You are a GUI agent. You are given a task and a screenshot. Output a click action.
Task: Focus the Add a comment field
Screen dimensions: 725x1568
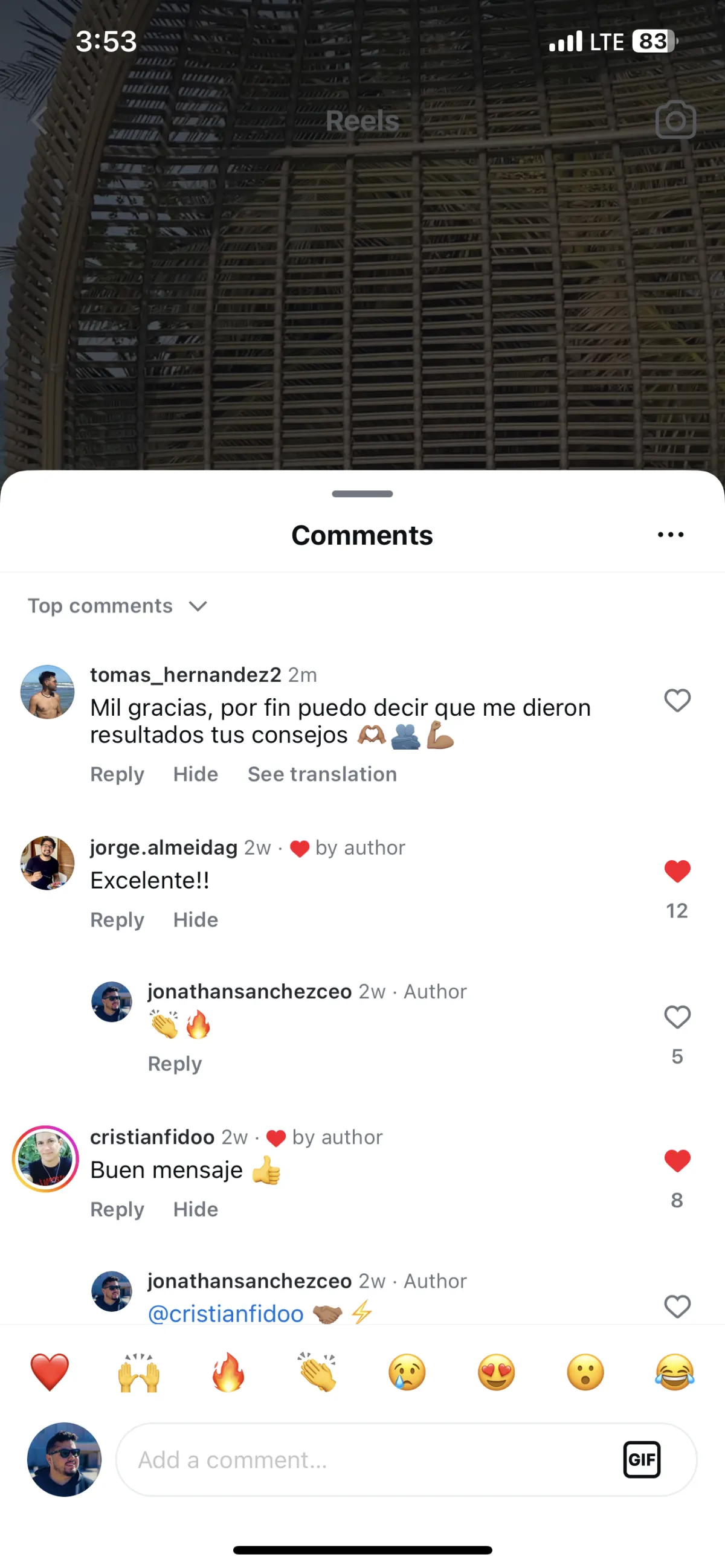[x=366, y=1460]
